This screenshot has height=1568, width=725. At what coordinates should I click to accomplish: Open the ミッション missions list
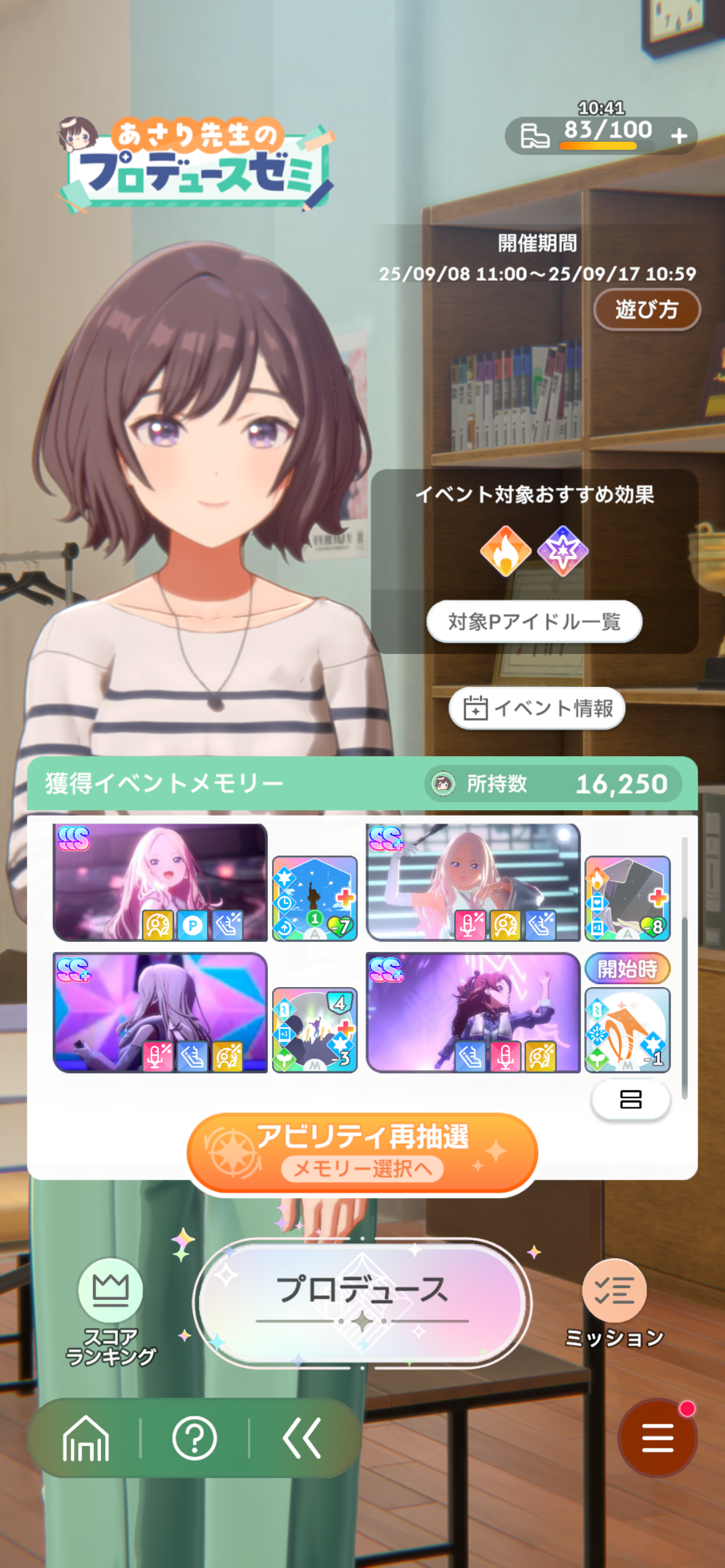coord(614,1303)
